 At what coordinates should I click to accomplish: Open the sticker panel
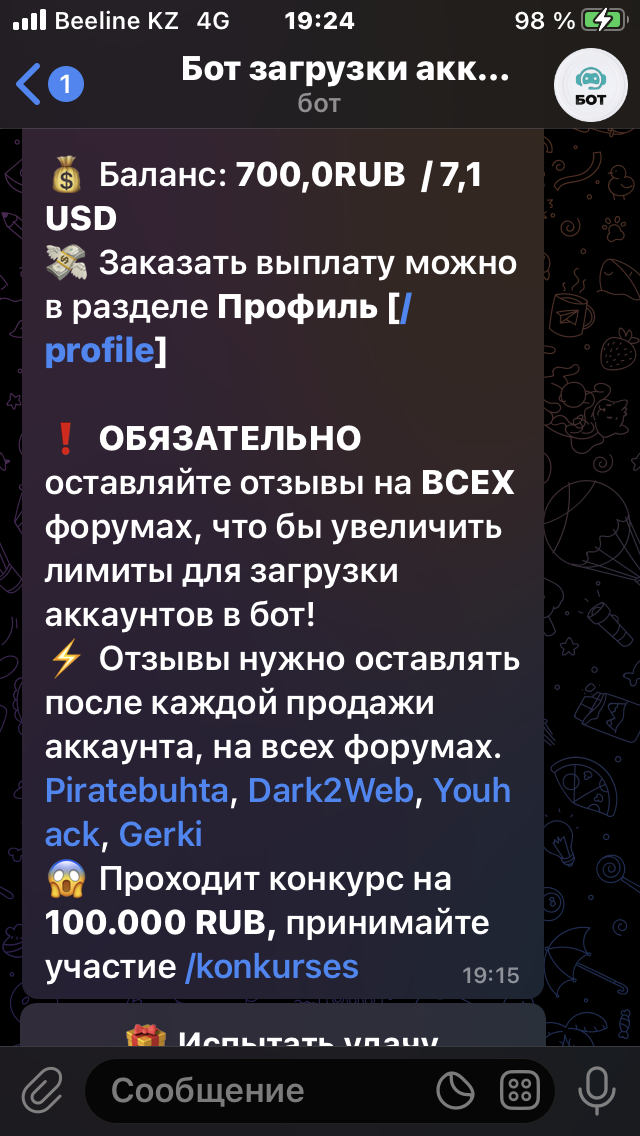pos(455,1091)
